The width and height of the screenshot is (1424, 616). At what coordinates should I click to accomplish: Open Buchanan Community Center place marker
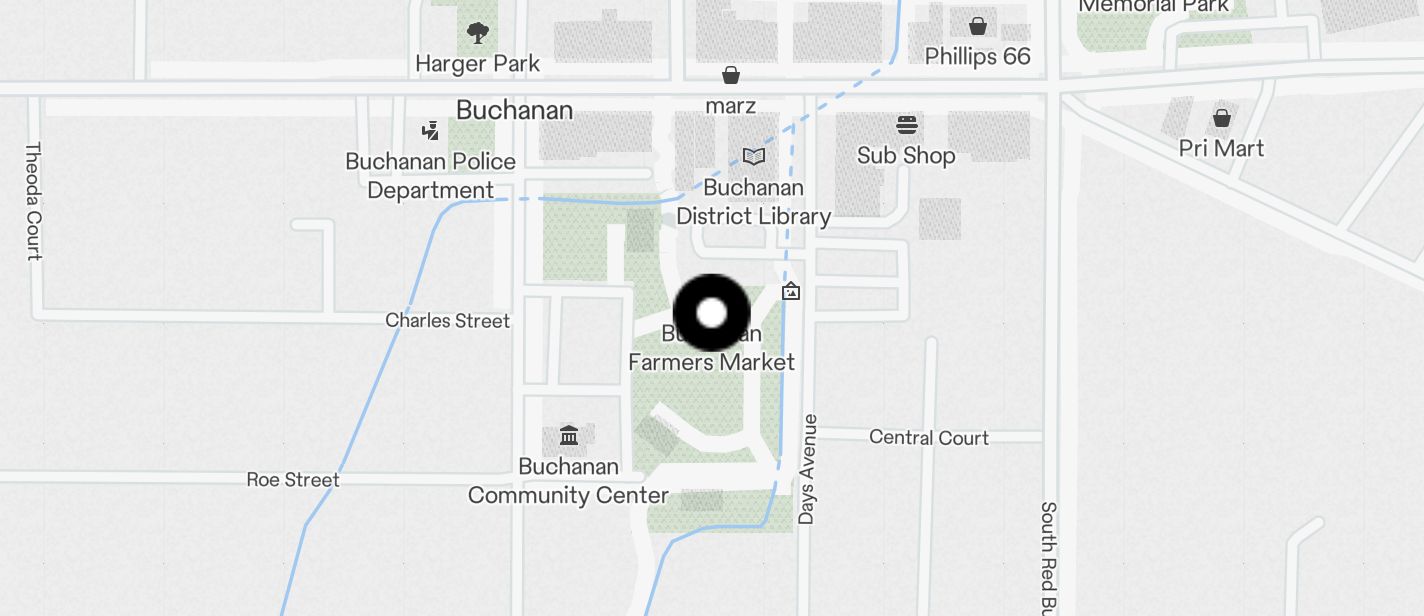coord(569,435)
